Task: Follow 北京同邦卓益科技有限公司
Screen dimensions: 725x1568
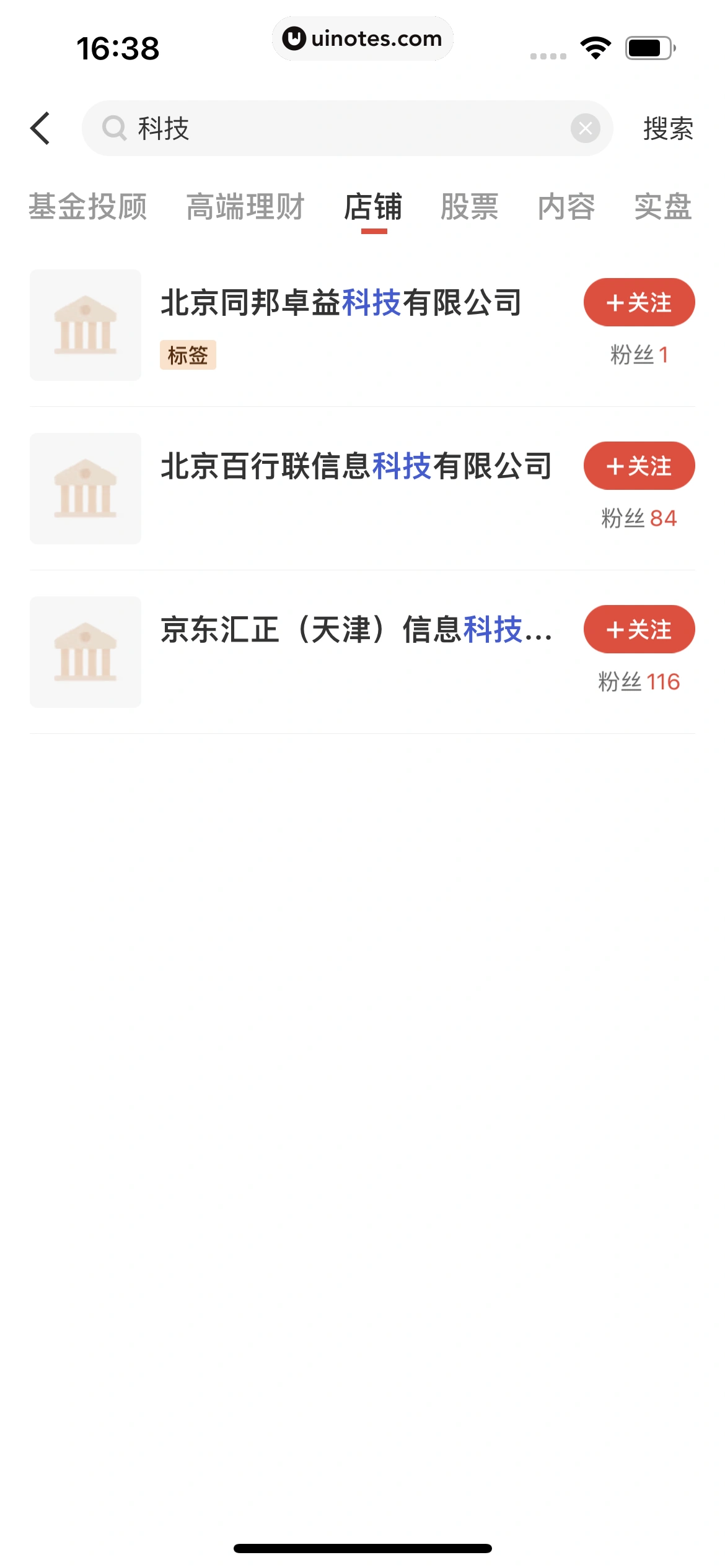Action: click(x=639, y=302)
